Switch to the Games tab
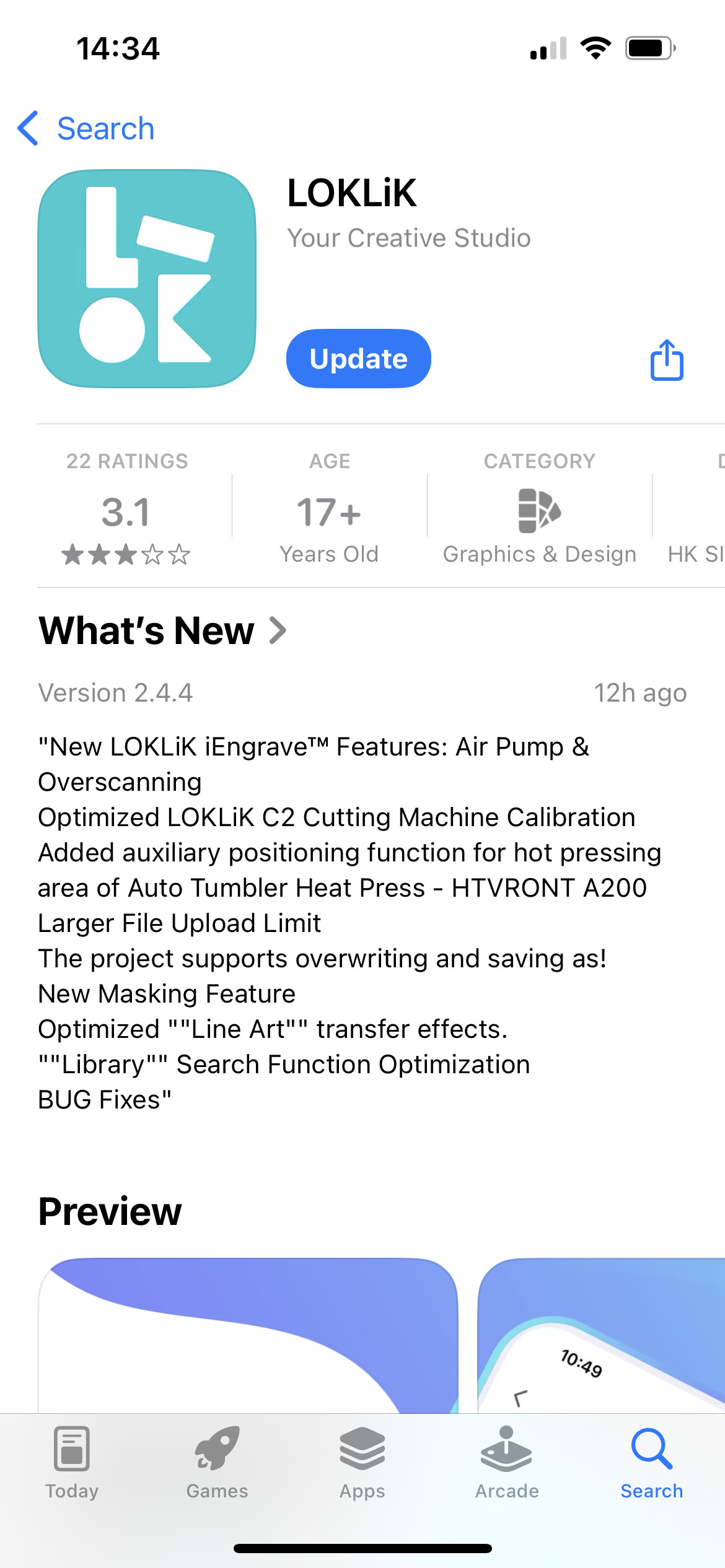 pos(217,1463)
